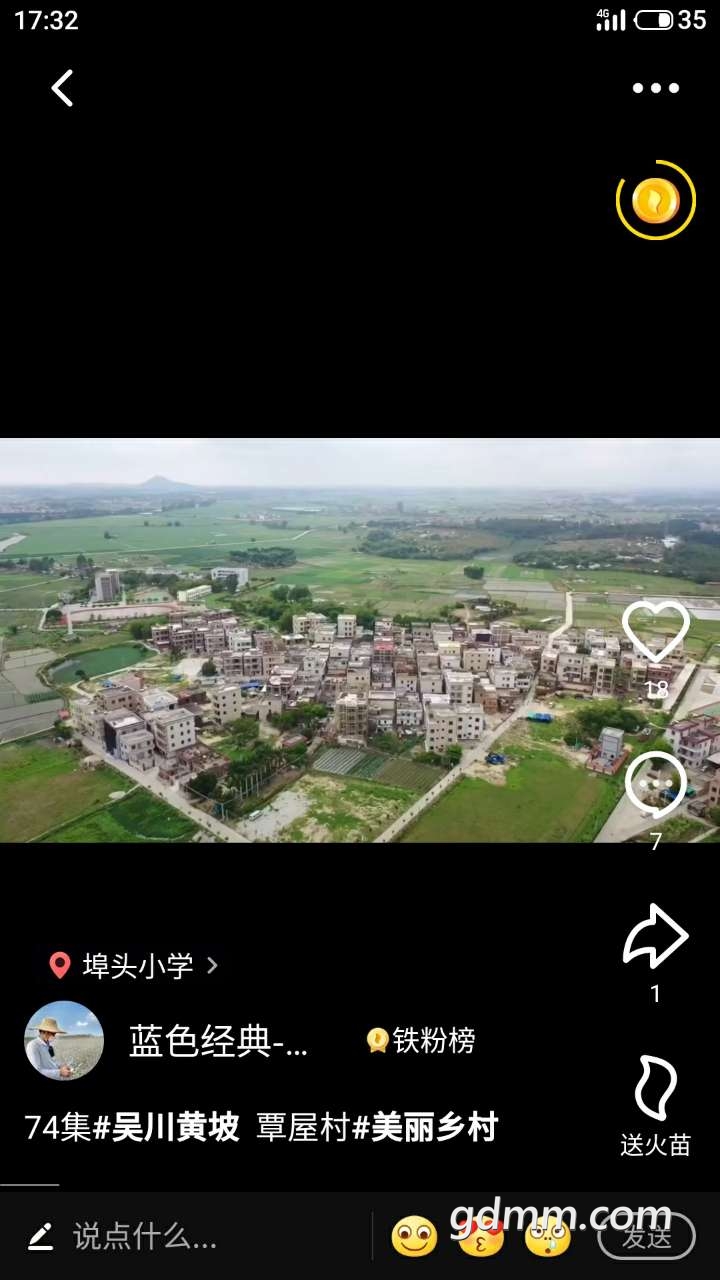Share this video via arrow icon
Viewport: 720px width, 1280px height.
656,937
